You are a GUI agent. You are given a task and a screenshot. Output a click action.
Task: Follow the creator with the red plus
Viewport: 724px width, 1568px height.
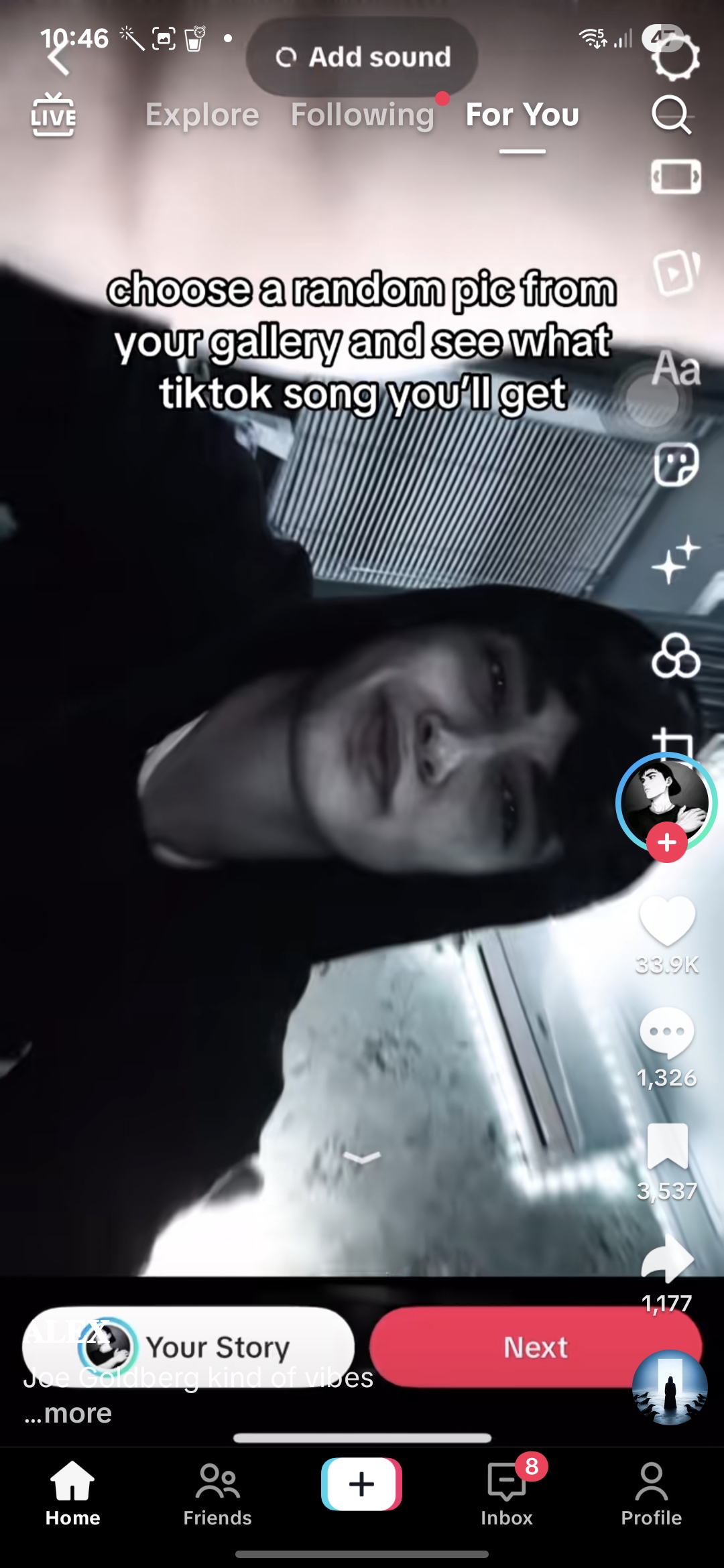click(x=666, y=843)
